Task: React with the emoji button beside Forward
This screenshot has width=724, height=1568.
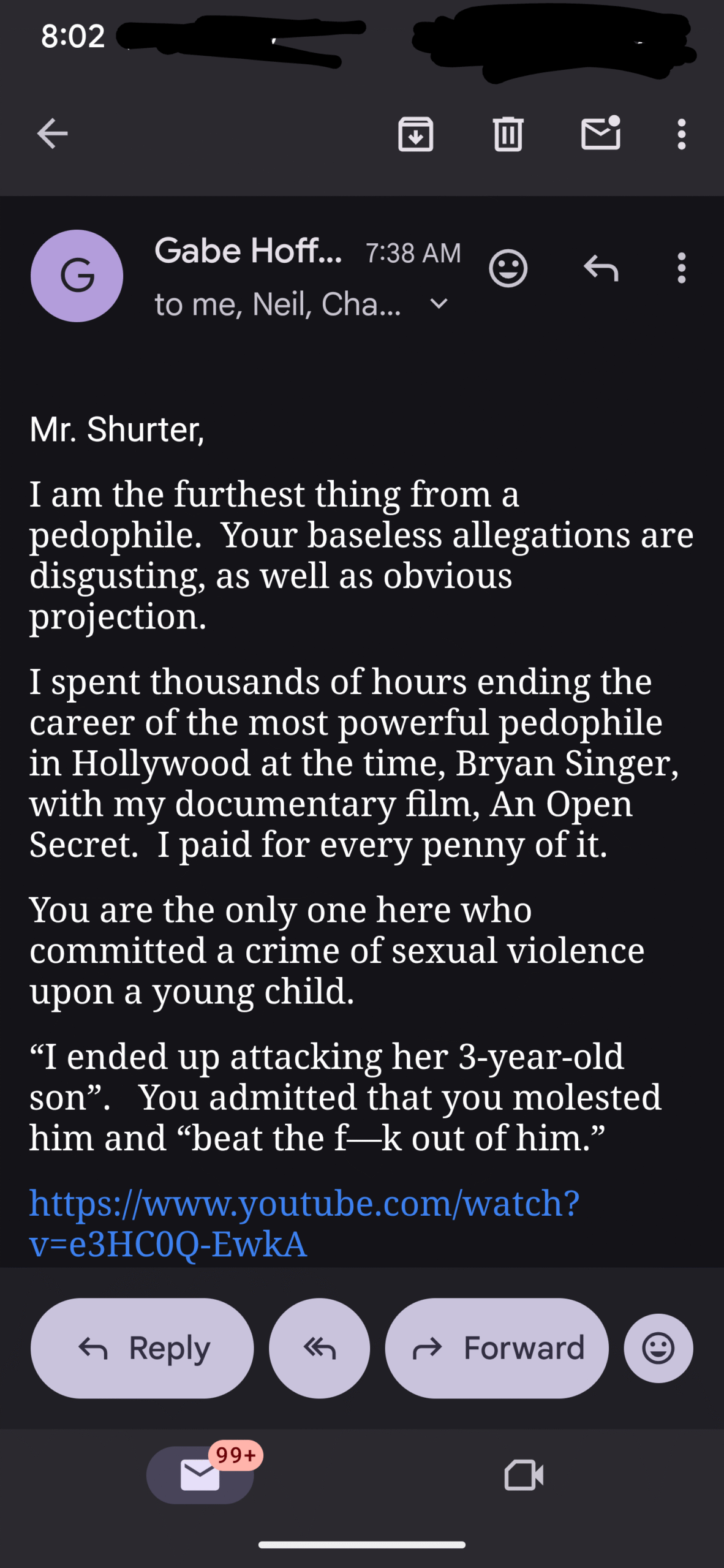Action: 658,1348
